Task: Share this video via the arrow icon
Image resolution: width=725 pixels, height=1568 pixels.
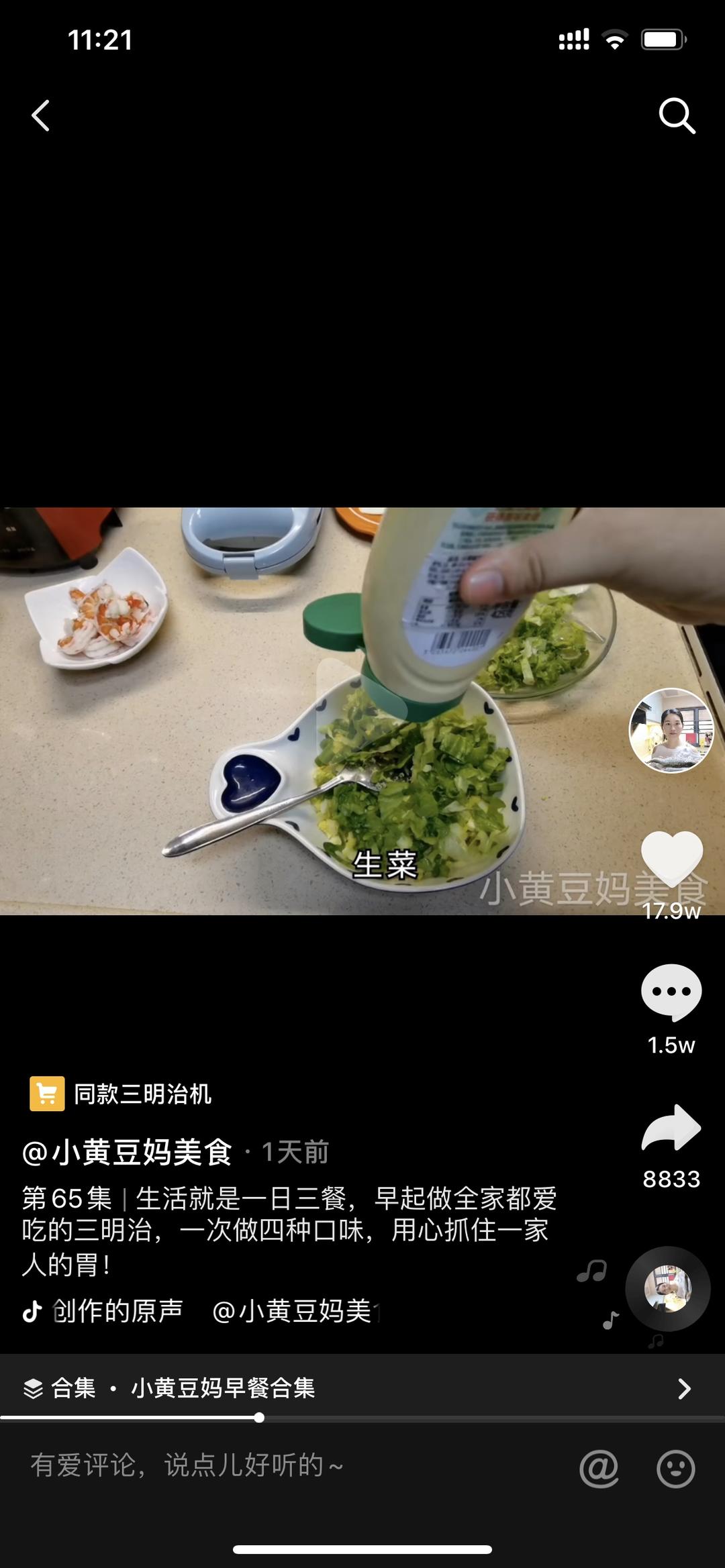Action: [671, 1128]
